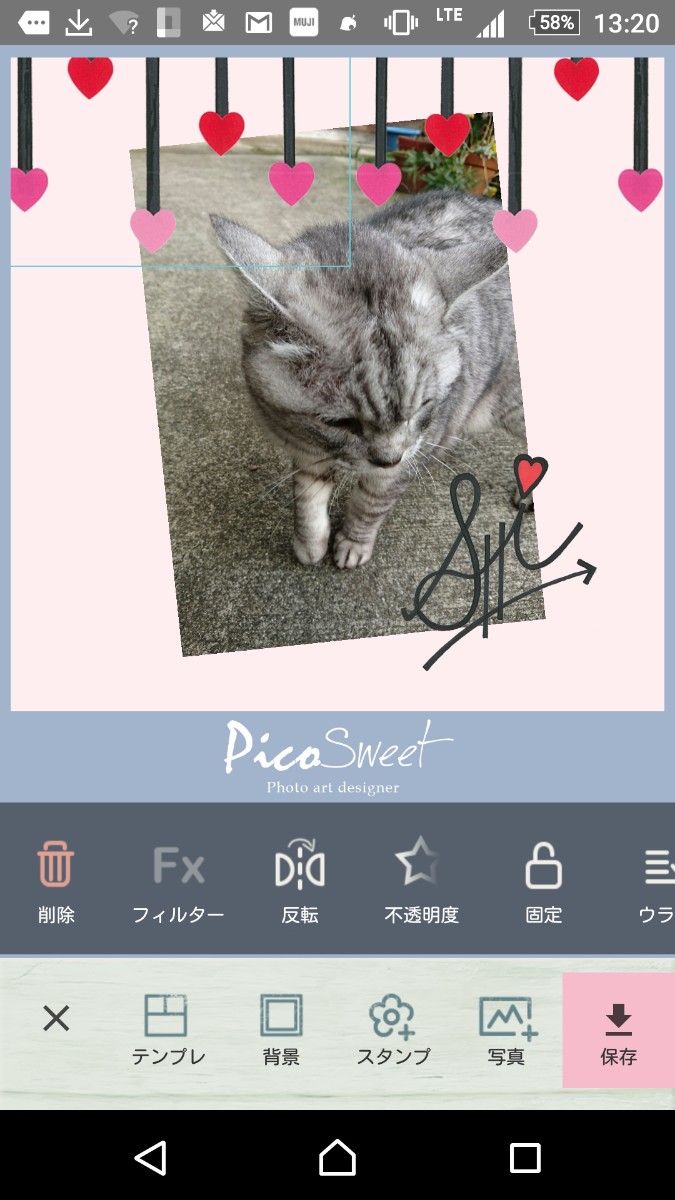Choose a 背景 background

click(x=281, y=1030)
